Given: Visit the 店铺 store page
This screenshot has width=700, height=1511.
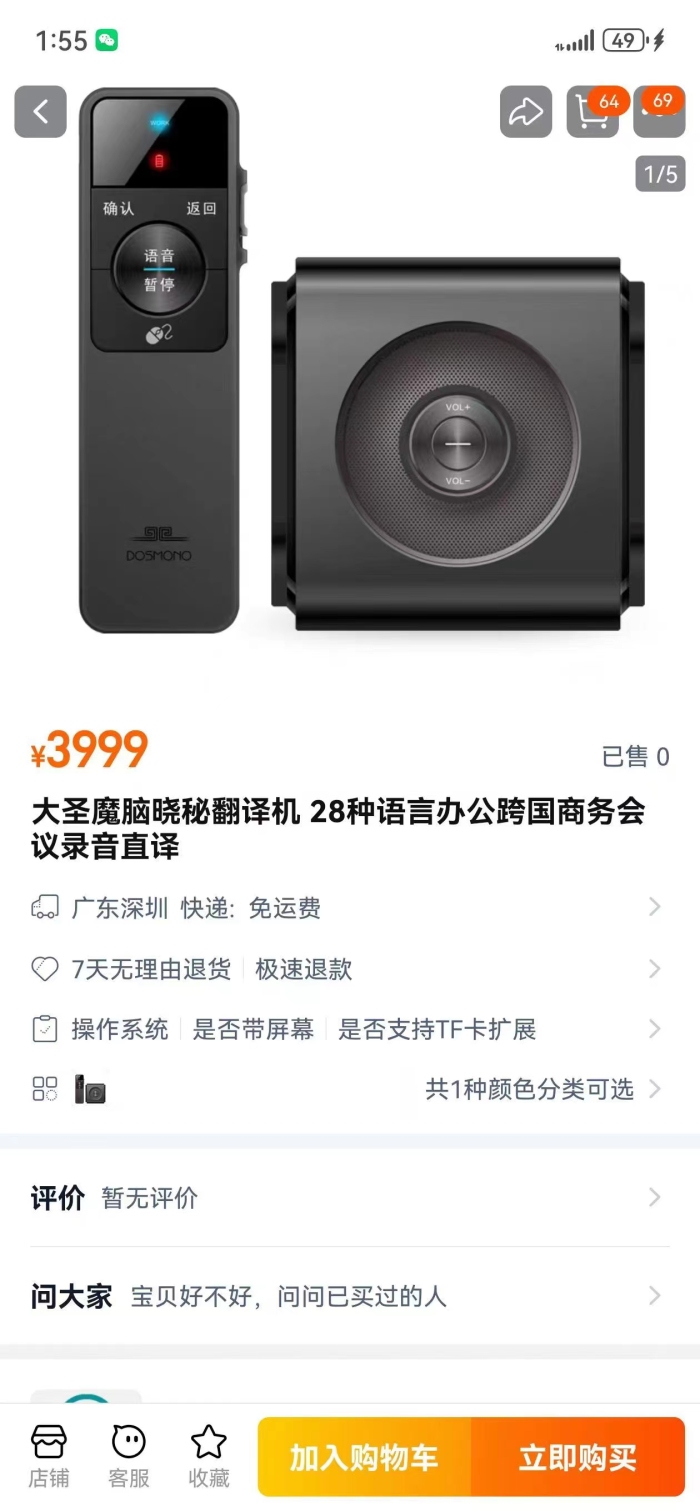Looking at the screenshot, I should pos(49,1456).
